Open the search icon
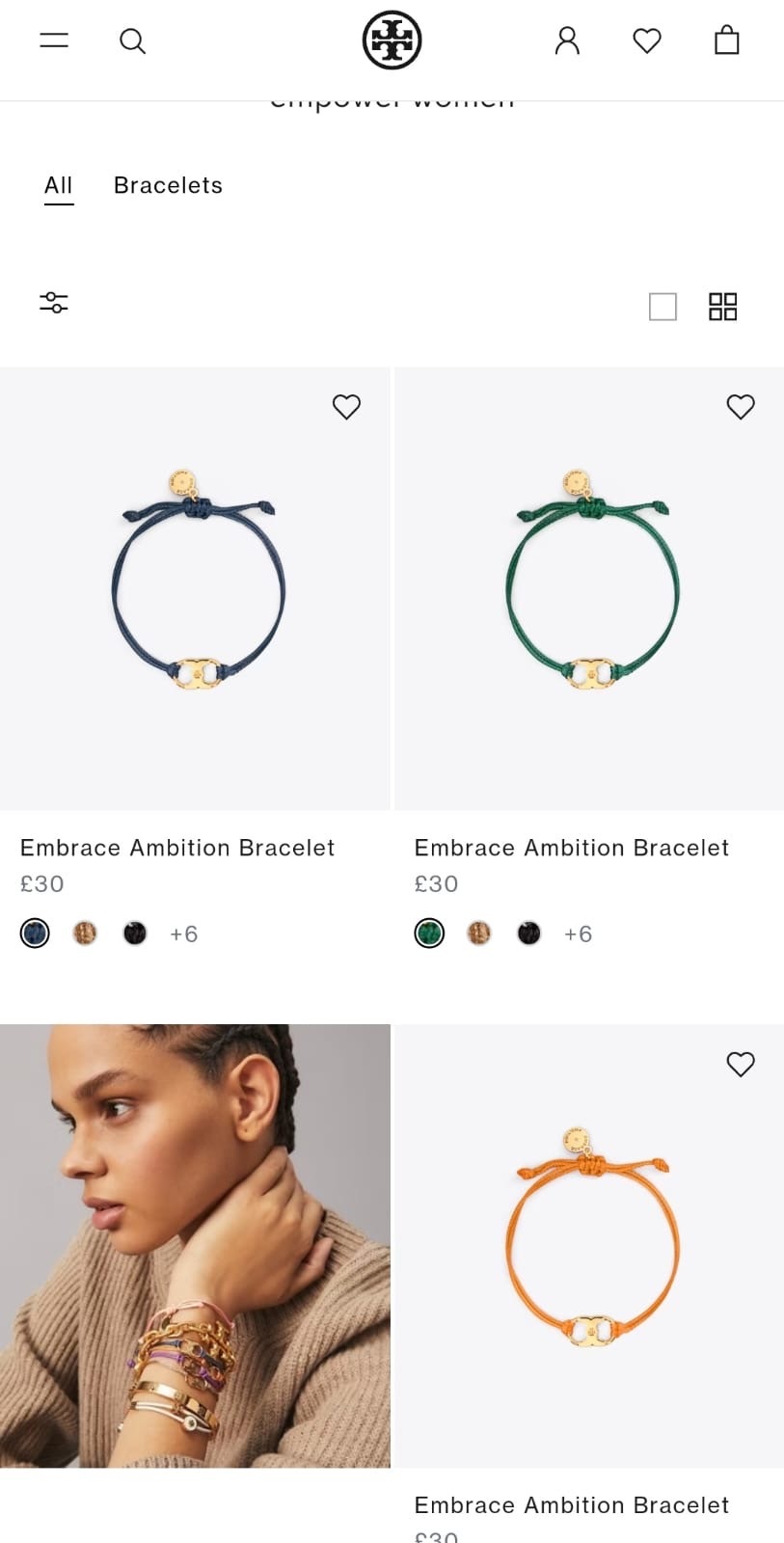 132,41
